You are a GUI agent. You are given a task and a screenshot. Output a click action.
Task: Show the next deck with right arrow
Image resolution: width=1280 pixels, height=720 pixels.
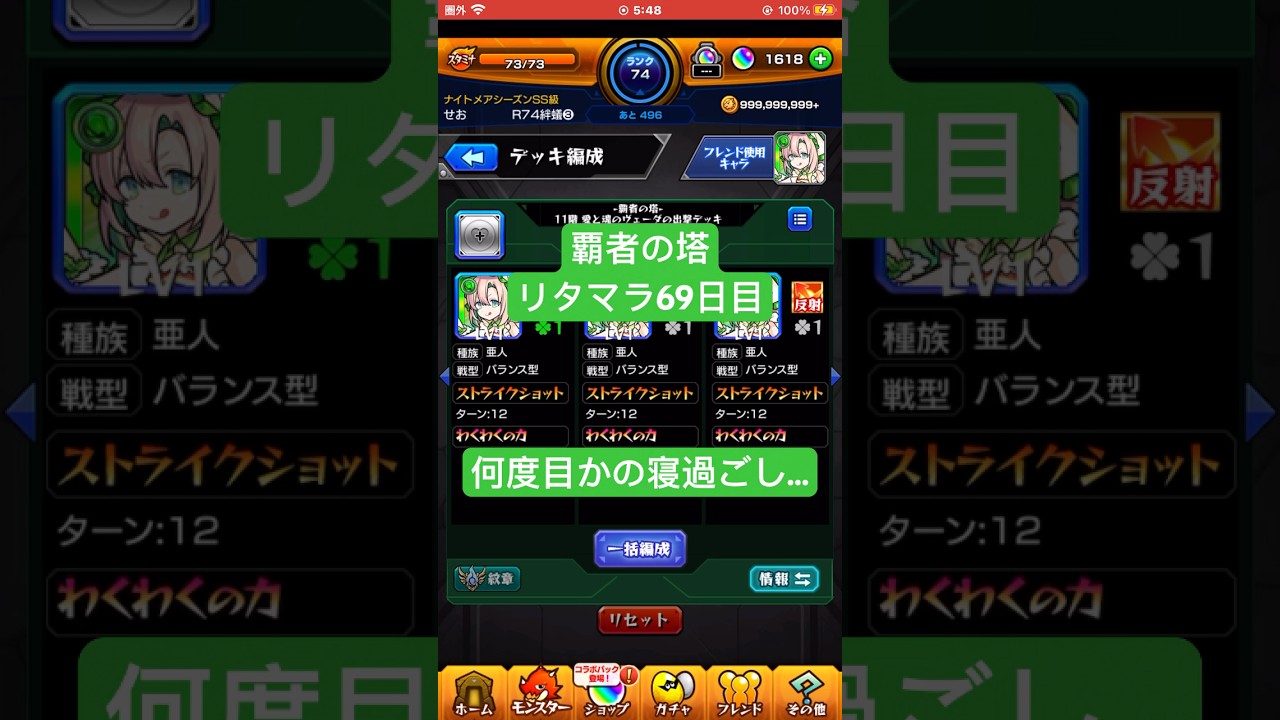[835, 377]
